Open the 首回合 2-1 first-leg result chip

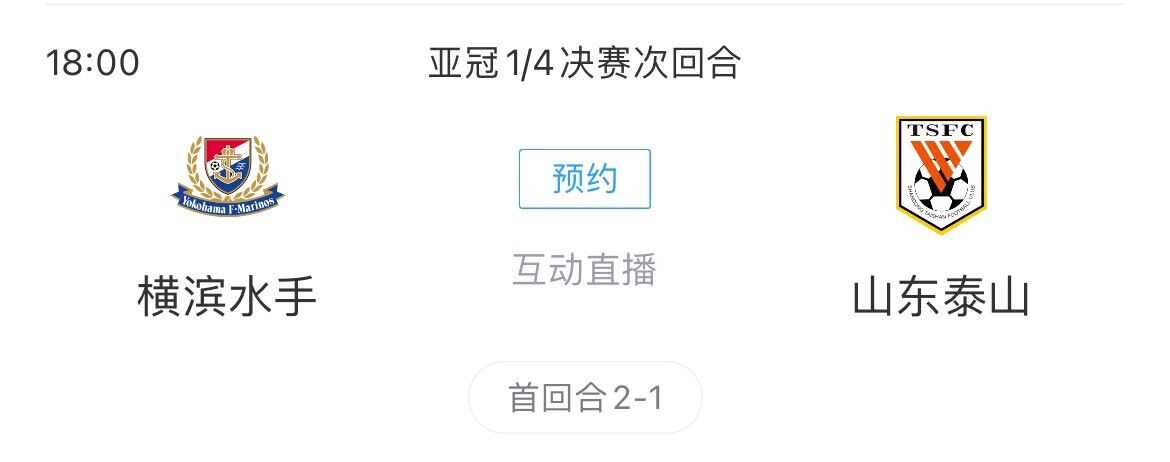pyautogui.click(x=585, y=397)
